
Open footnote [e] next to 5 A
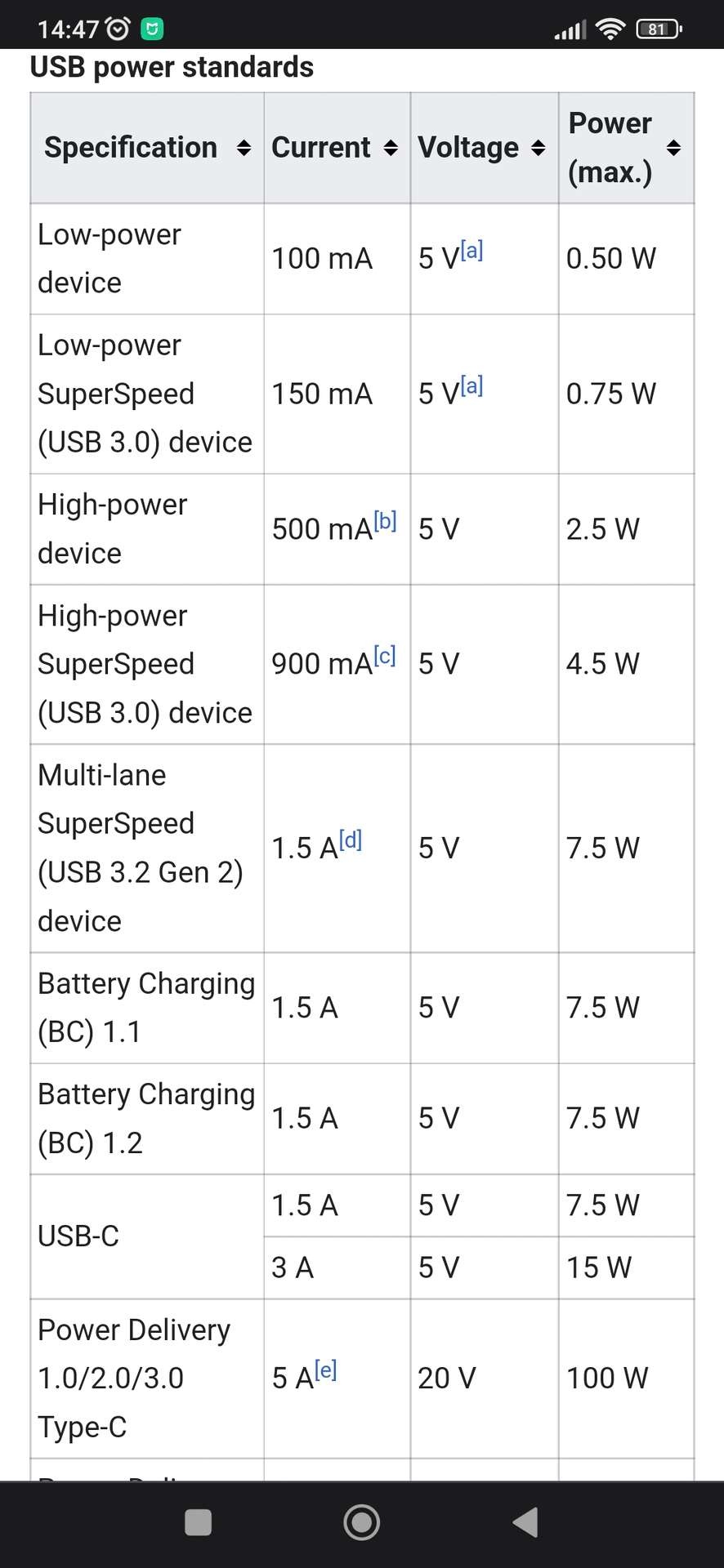click(x=326, y=1370)
